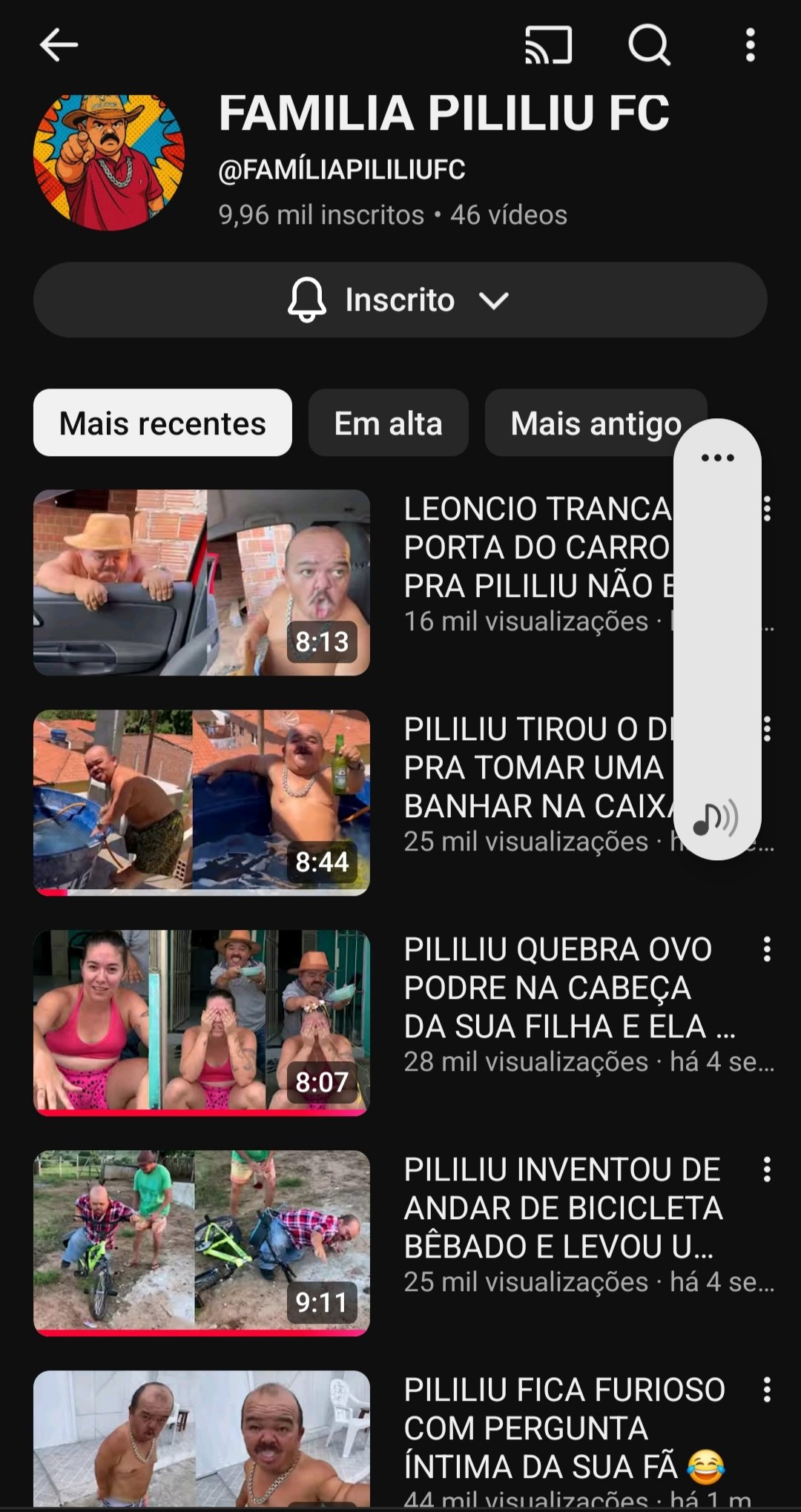Cast to a device
The width and height of the screenshot is (801, 1512).
coord(548,45)
